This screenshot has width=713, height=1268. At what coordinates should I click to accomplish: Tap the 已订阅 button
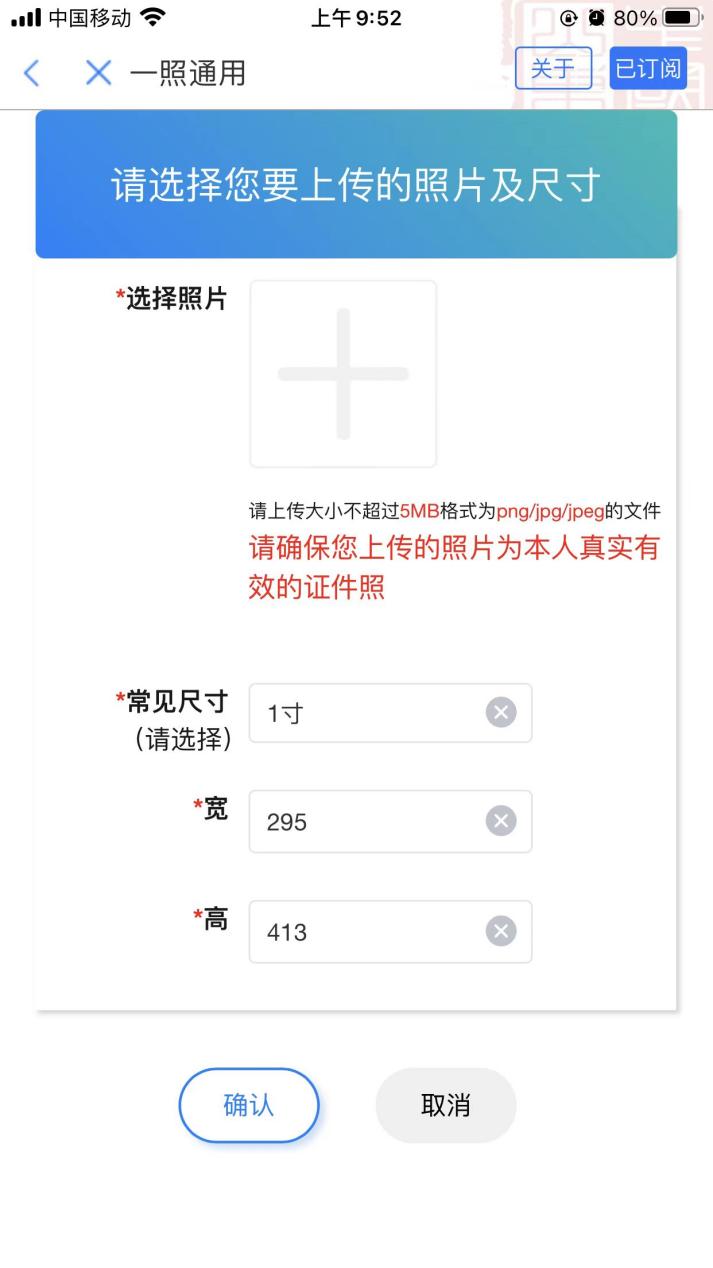(x=648, y=68)
